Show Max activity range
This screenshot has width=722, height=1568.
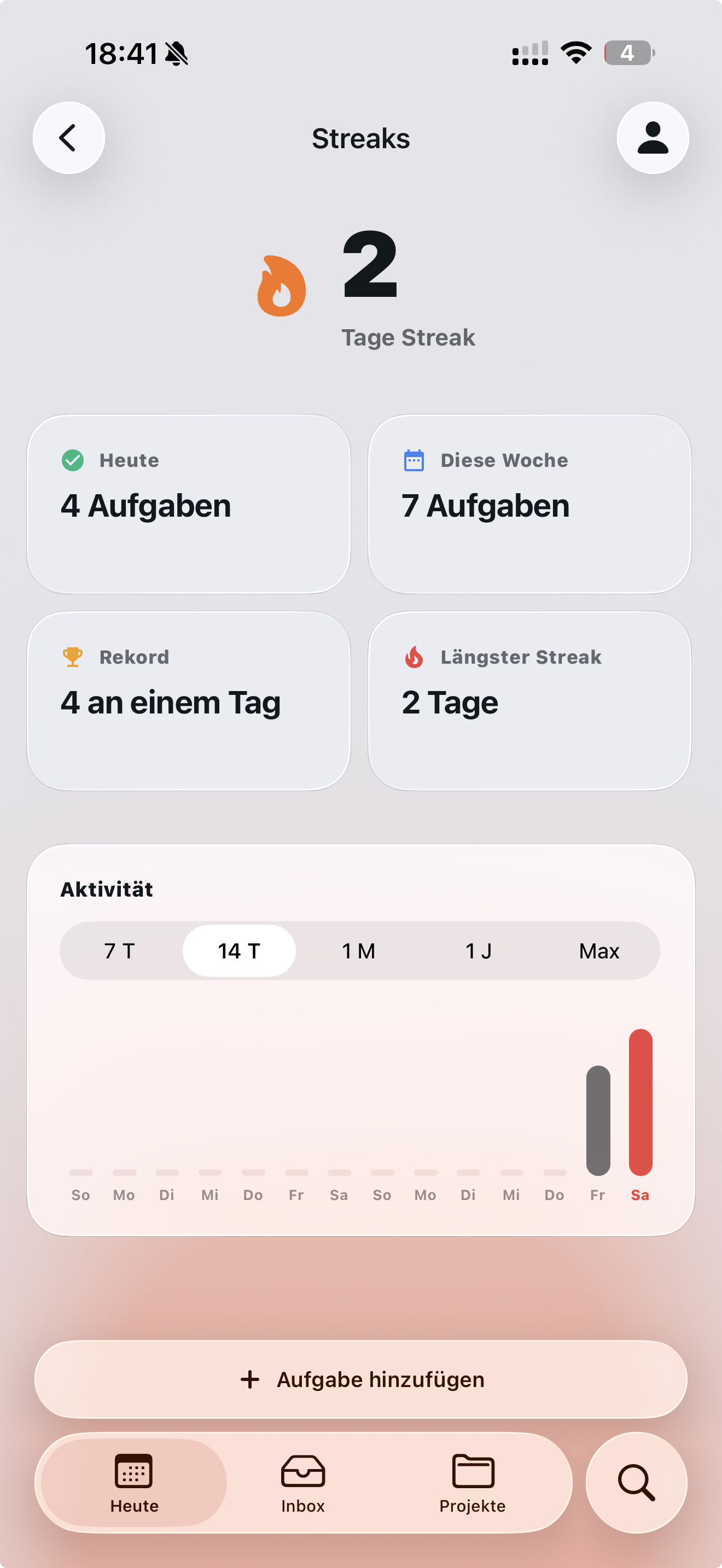pyautogui.click(x=599, y=951)
